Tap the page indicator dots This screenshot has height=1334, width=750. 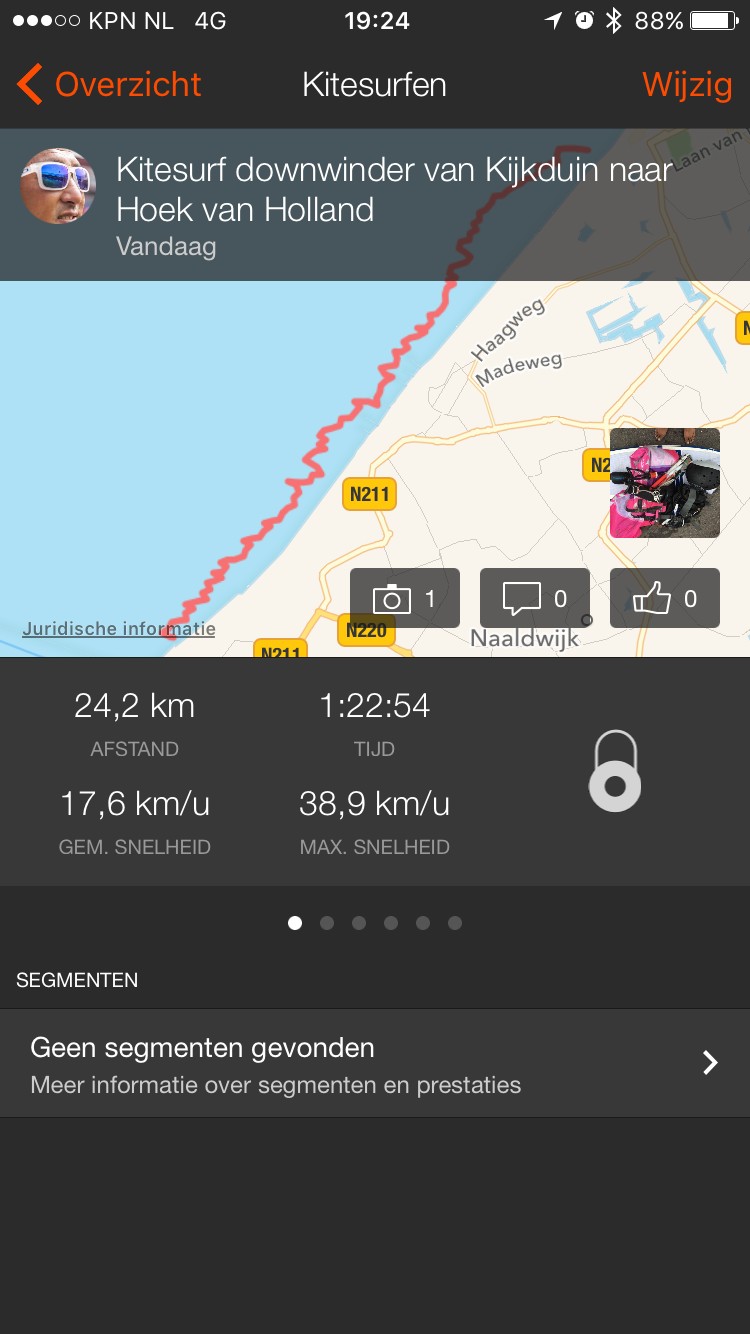coord(375,923)
